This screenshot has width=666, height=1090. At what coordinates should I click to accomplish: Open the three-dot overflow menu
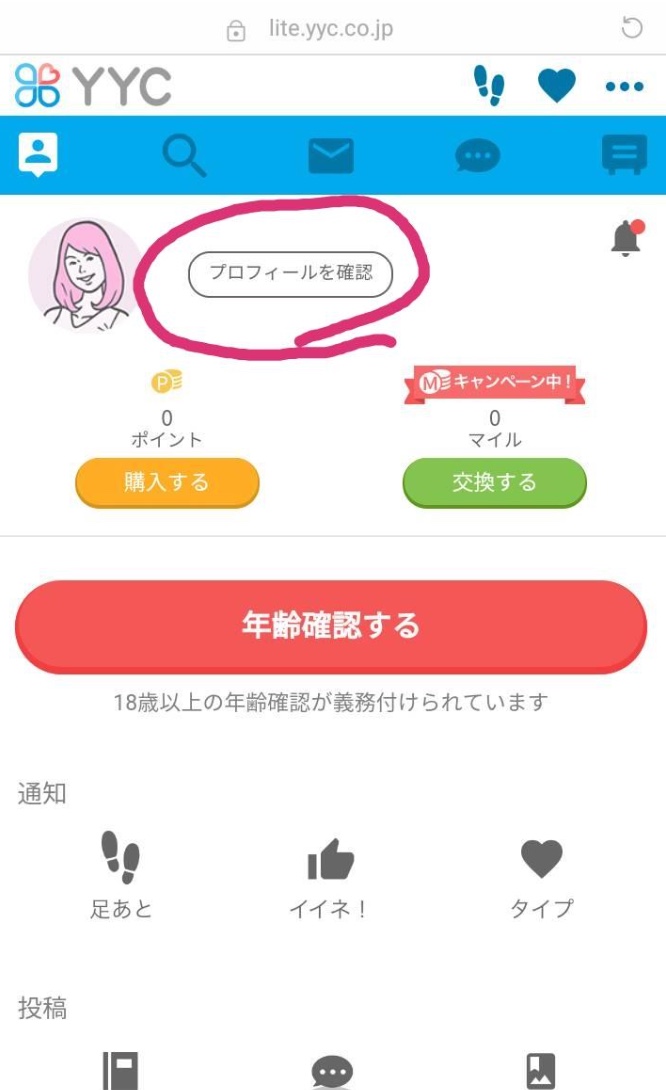click(x=625, y=88)
